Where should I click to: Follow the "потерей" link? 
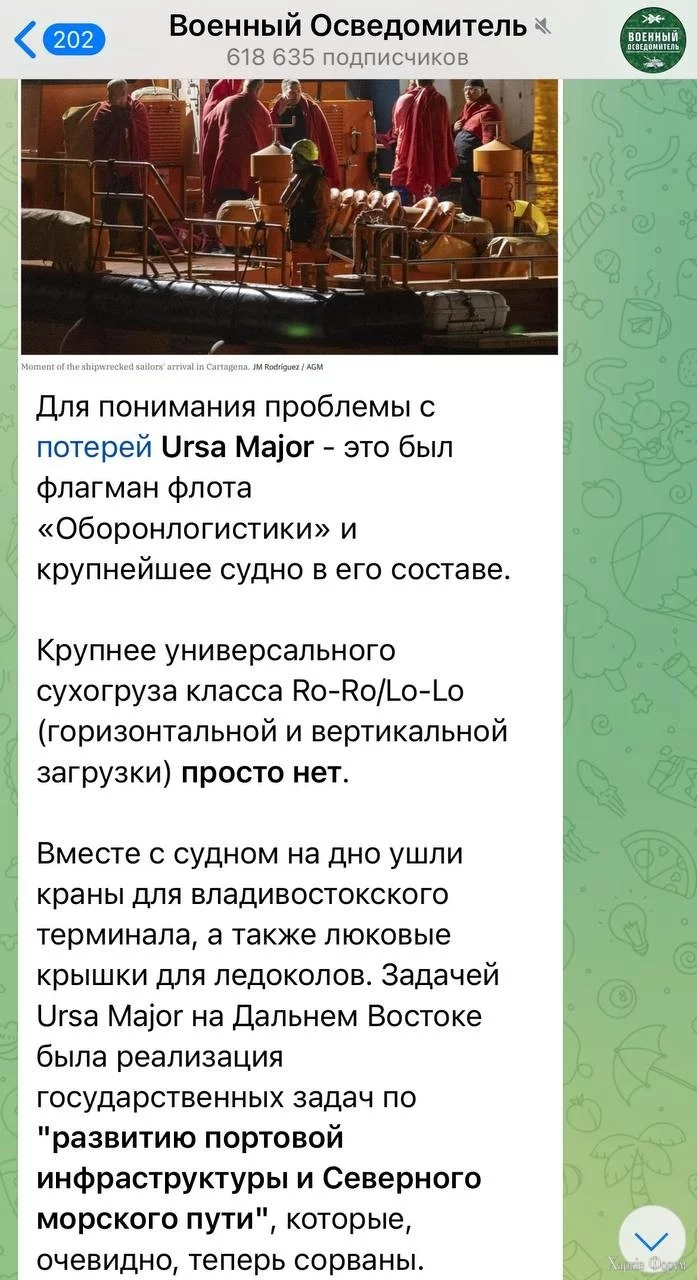[94, 446]
